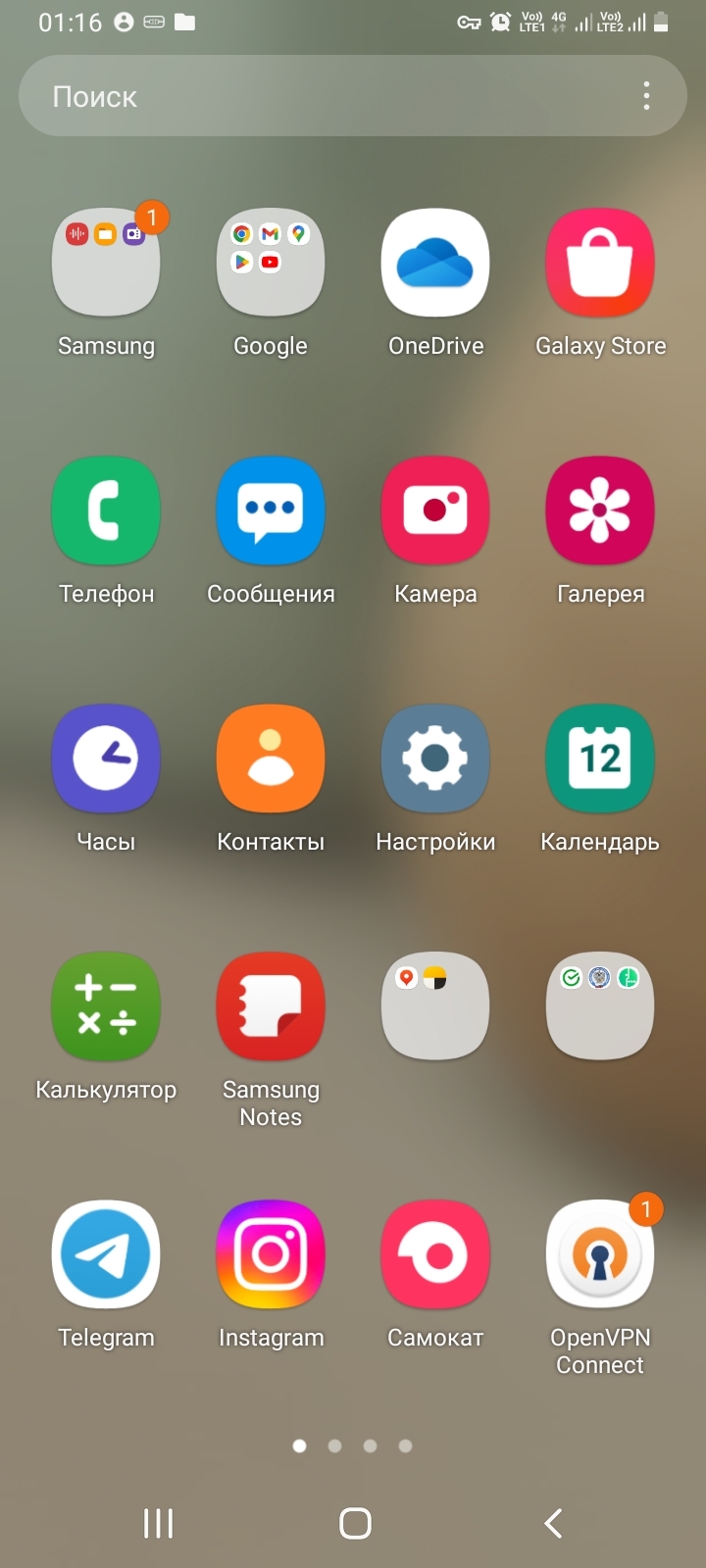Open the three-dot overflow menu
Screen dimensions: 706x1568
click(x=646, y=96)
